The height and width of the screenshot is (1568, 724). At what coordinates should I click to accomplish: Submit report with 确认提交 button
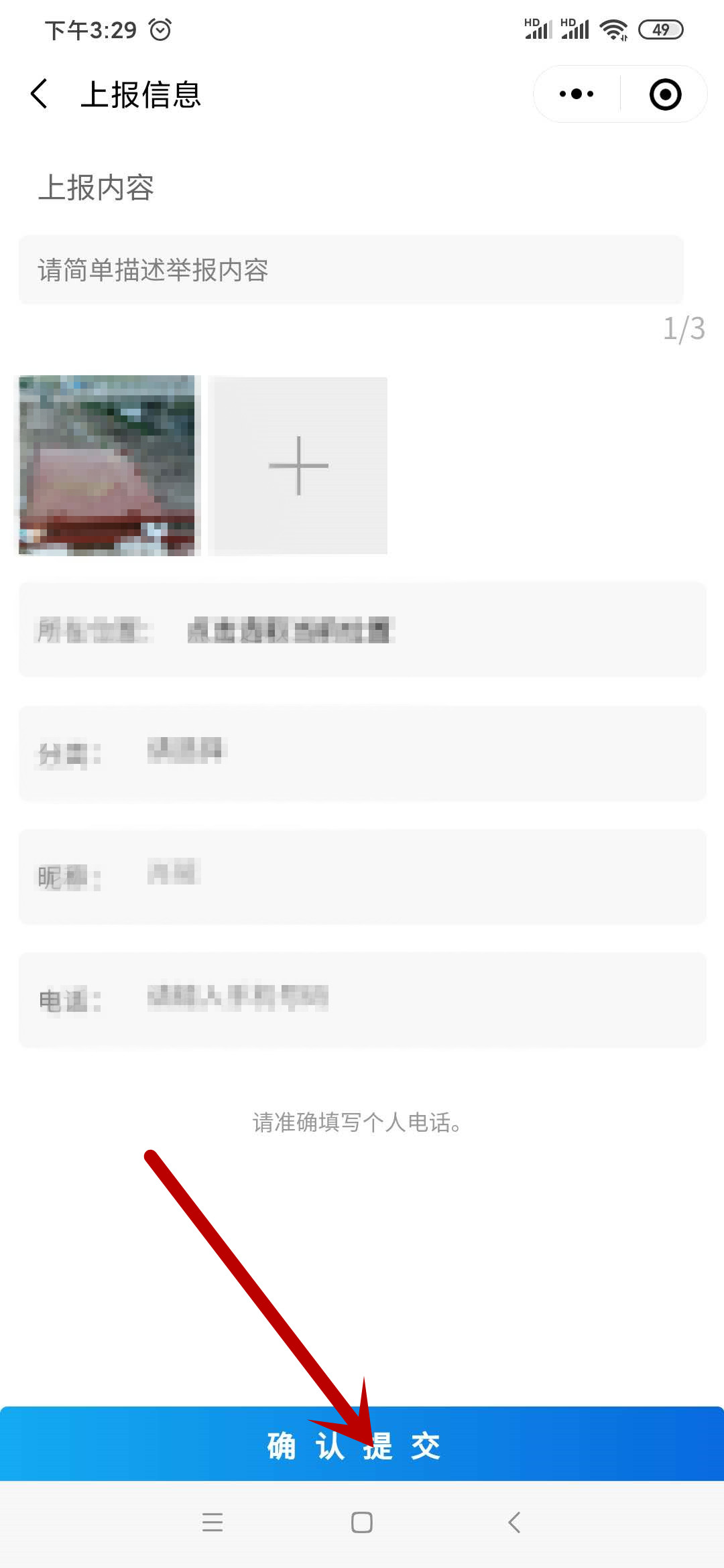(x=362, y=1444)
